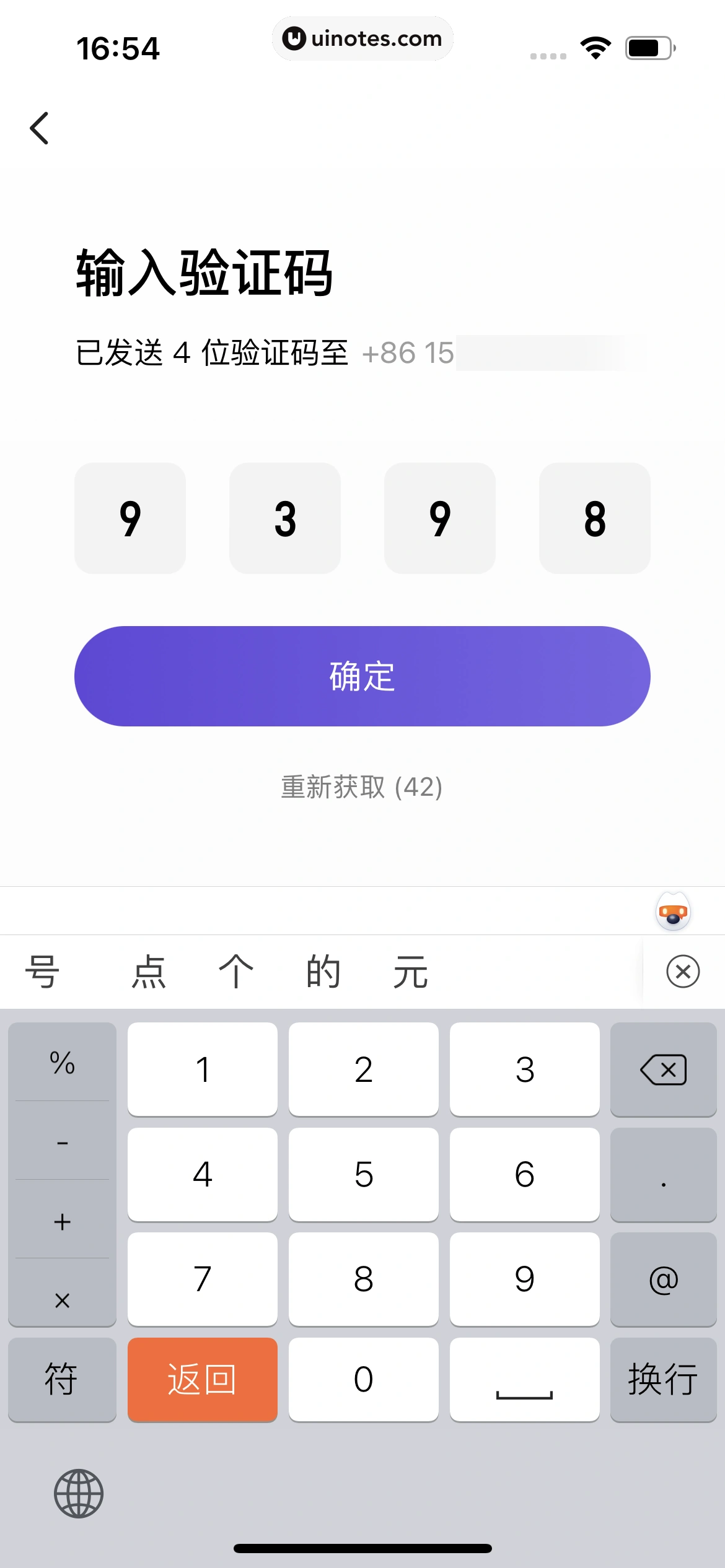Open the Sogou input mascot assistant
This screenshot has width=725, height=1568.
pos(672,911)
